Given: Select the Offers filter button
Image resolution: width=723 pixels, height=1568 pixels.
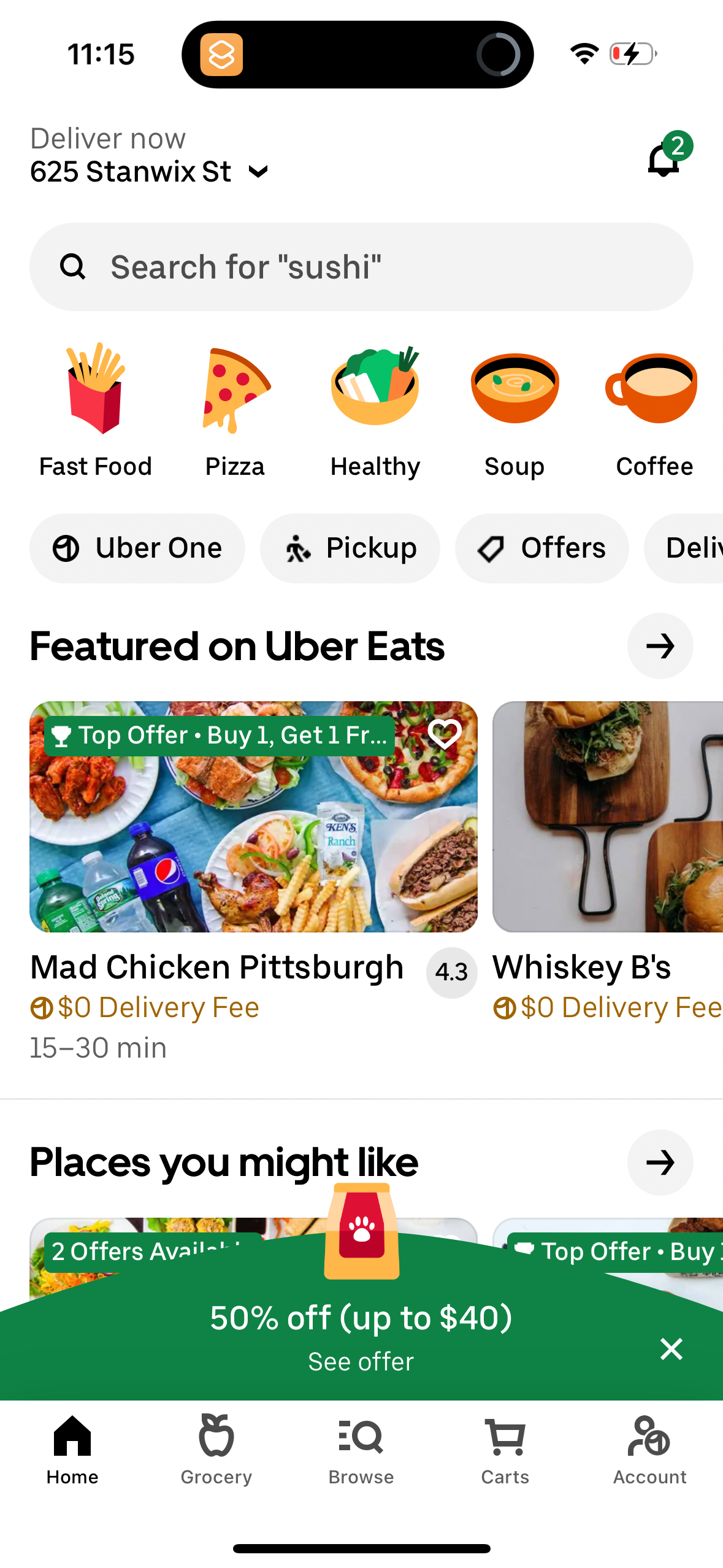Looking at the screenshot, I should coord(541,547).
